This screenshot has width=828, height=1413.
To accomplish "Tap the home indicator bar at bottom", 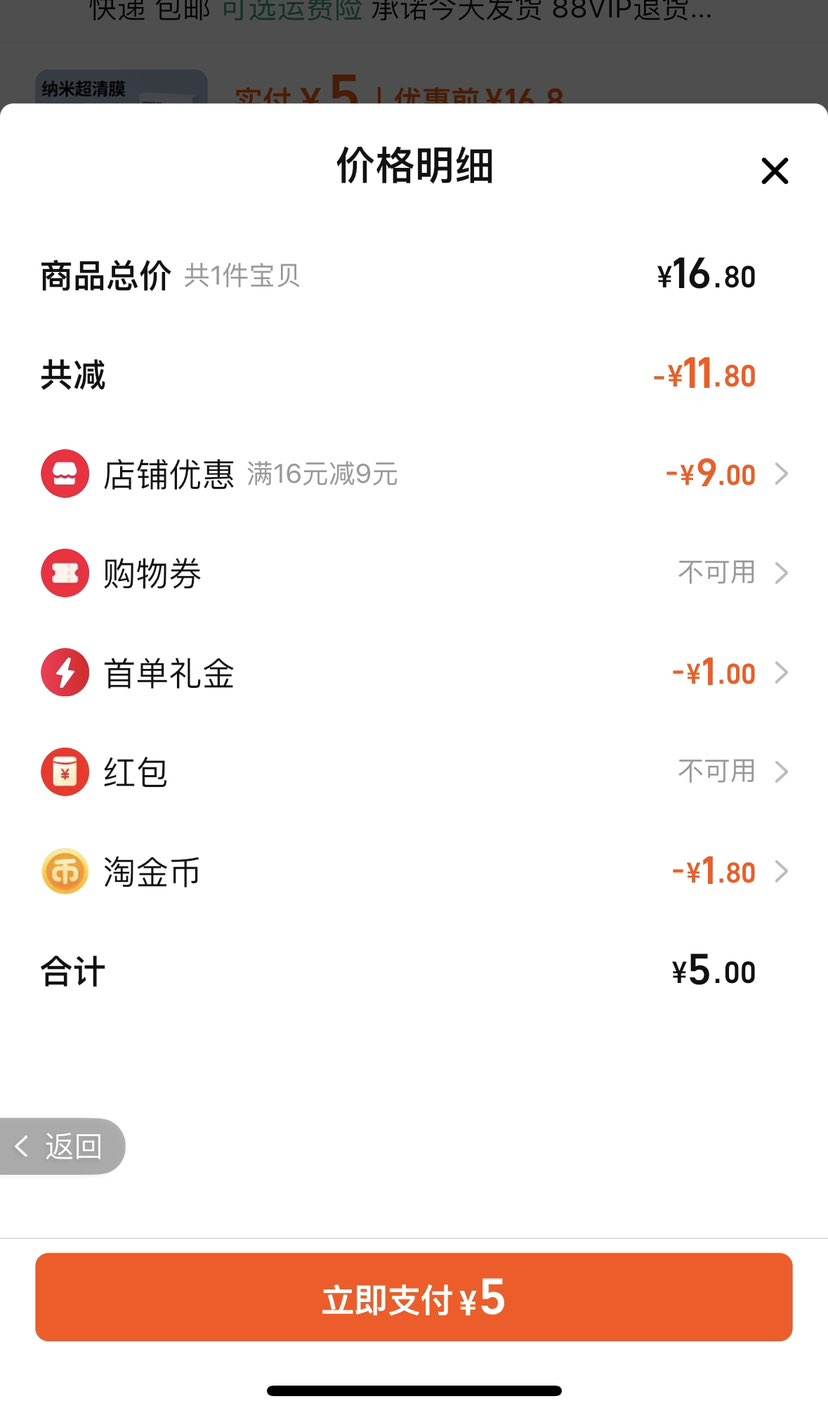I will click(x=413, y=1389).
